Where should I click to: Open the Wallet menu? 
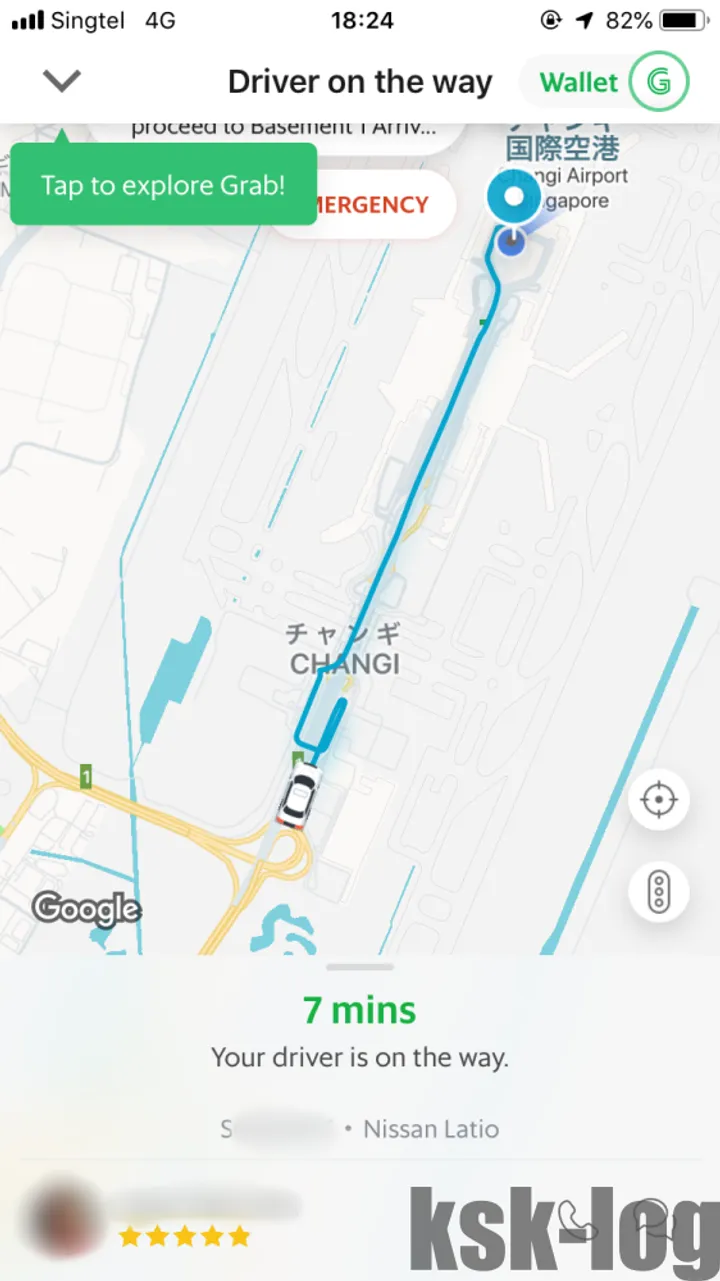[x=580, y=82]
